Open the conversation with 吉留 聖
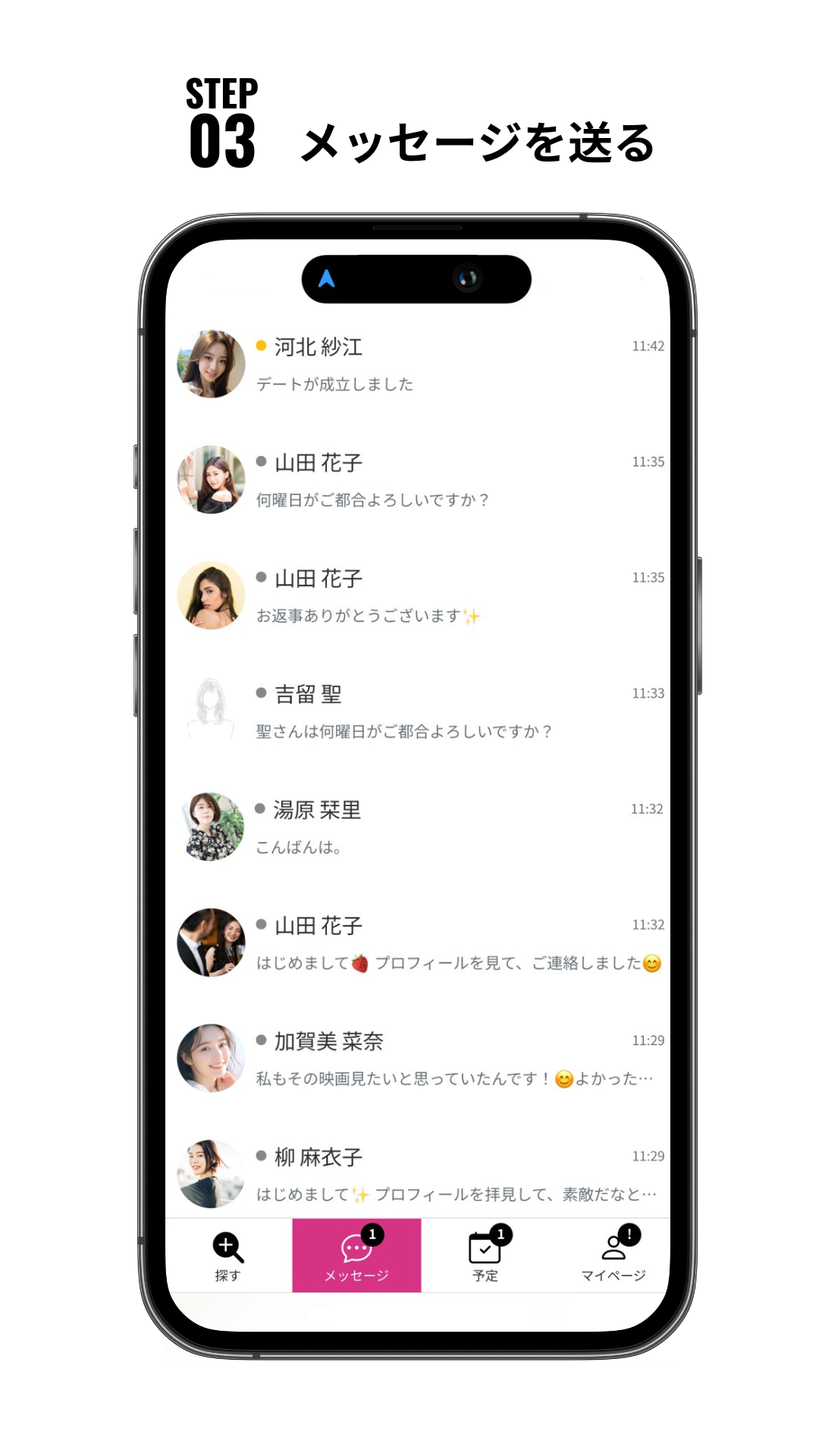Viewport: 819px width, 1456px height. click(x=417, y=711)
